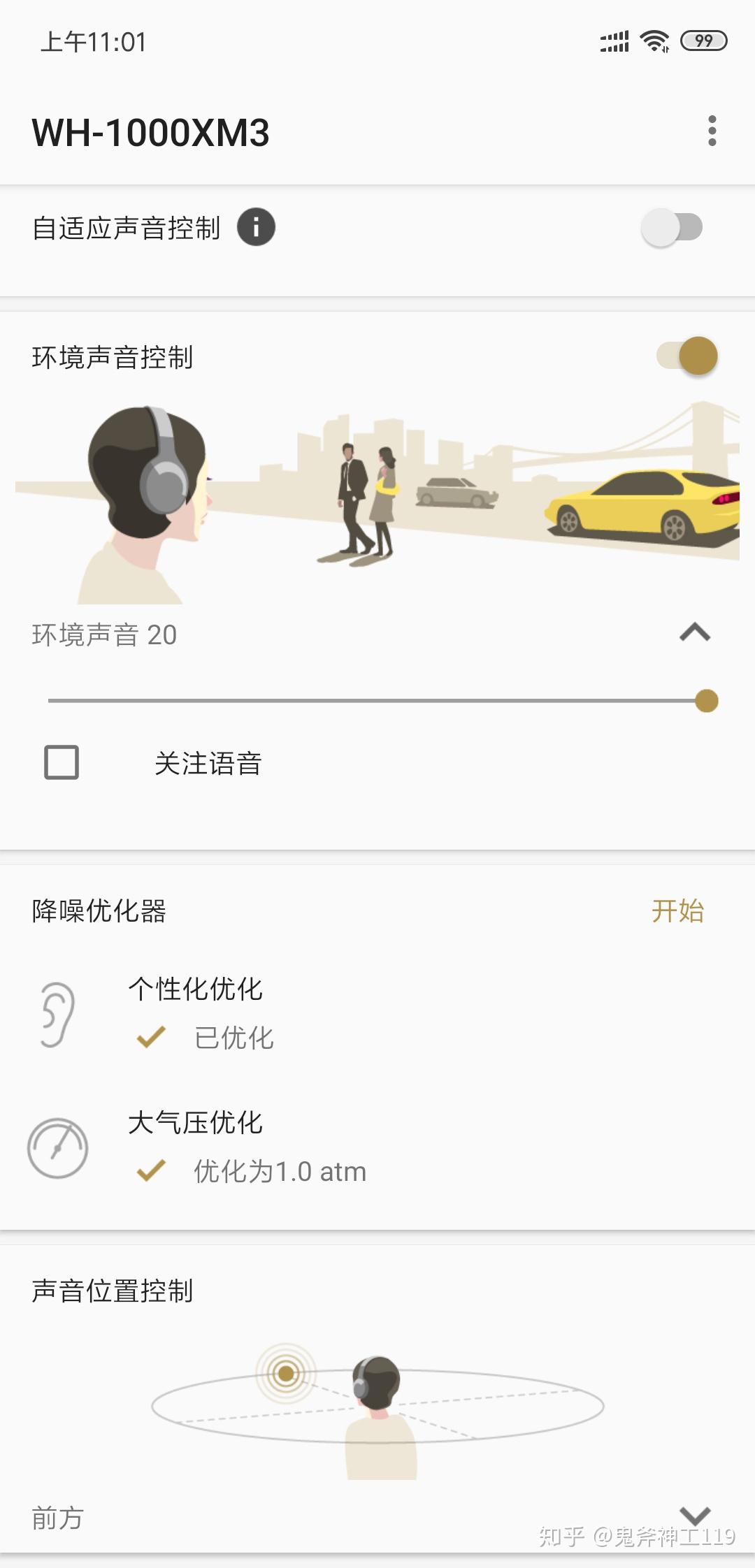The height and width of the screenshot is (1568, 755).
Task: Turn off the 环境声音控制 switch
Action: [x=687, y=356]
